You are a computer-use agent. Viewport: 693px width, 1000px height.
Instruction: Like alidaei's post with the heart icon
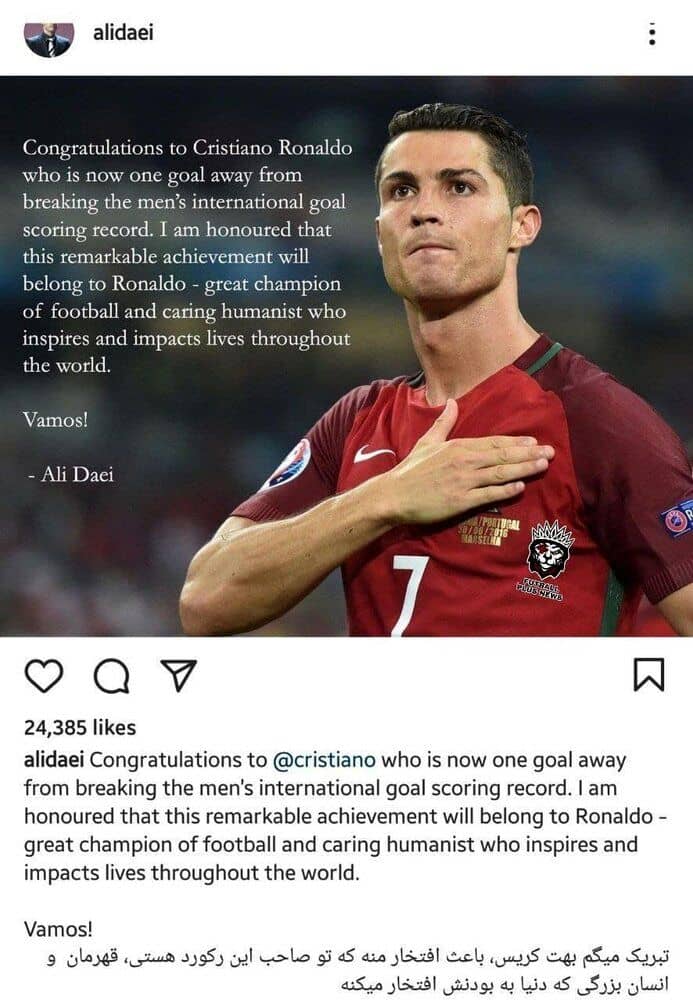click(43, 676)
